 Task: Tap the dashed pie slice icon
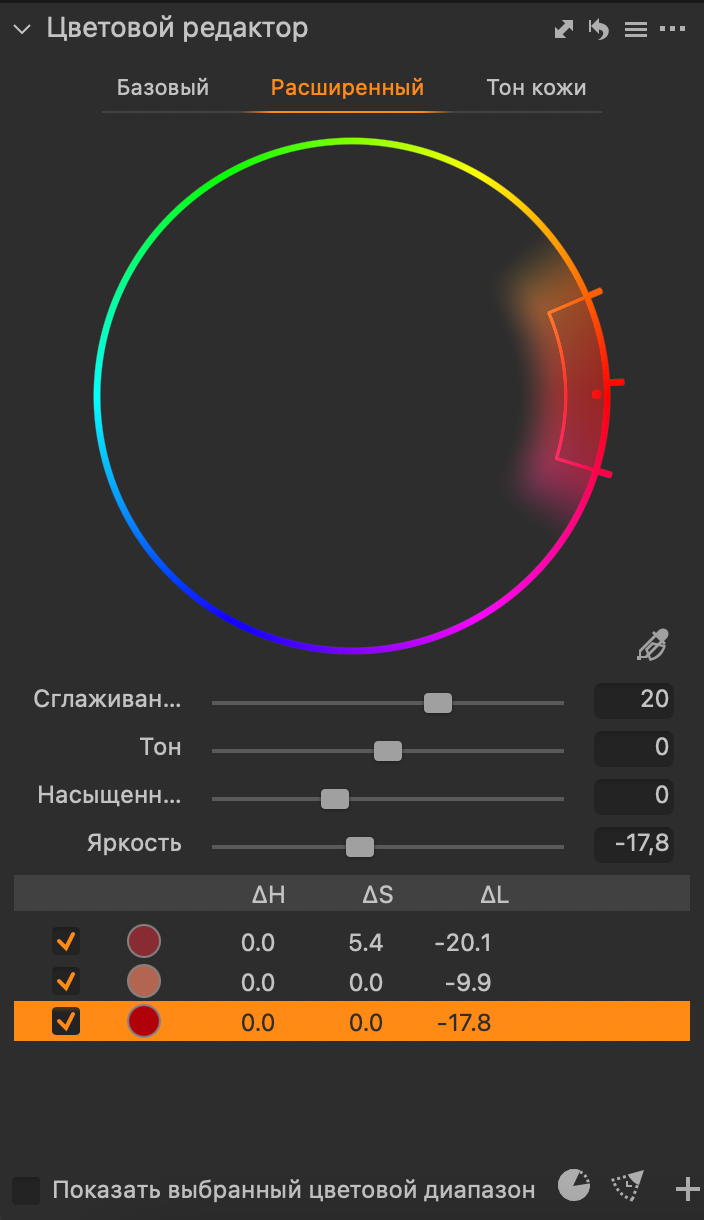point(628,1186)
